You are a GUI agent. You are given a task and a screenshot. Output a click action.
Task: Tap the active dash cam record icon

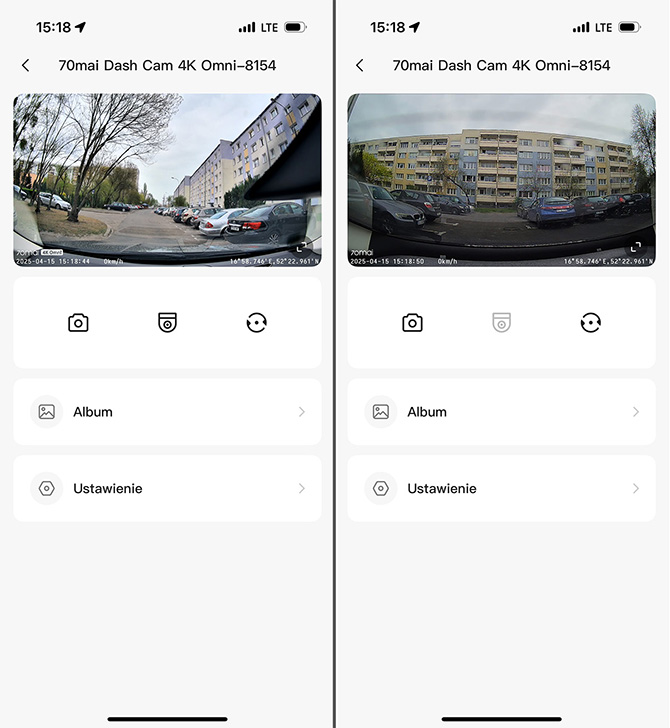coord(167,322)
